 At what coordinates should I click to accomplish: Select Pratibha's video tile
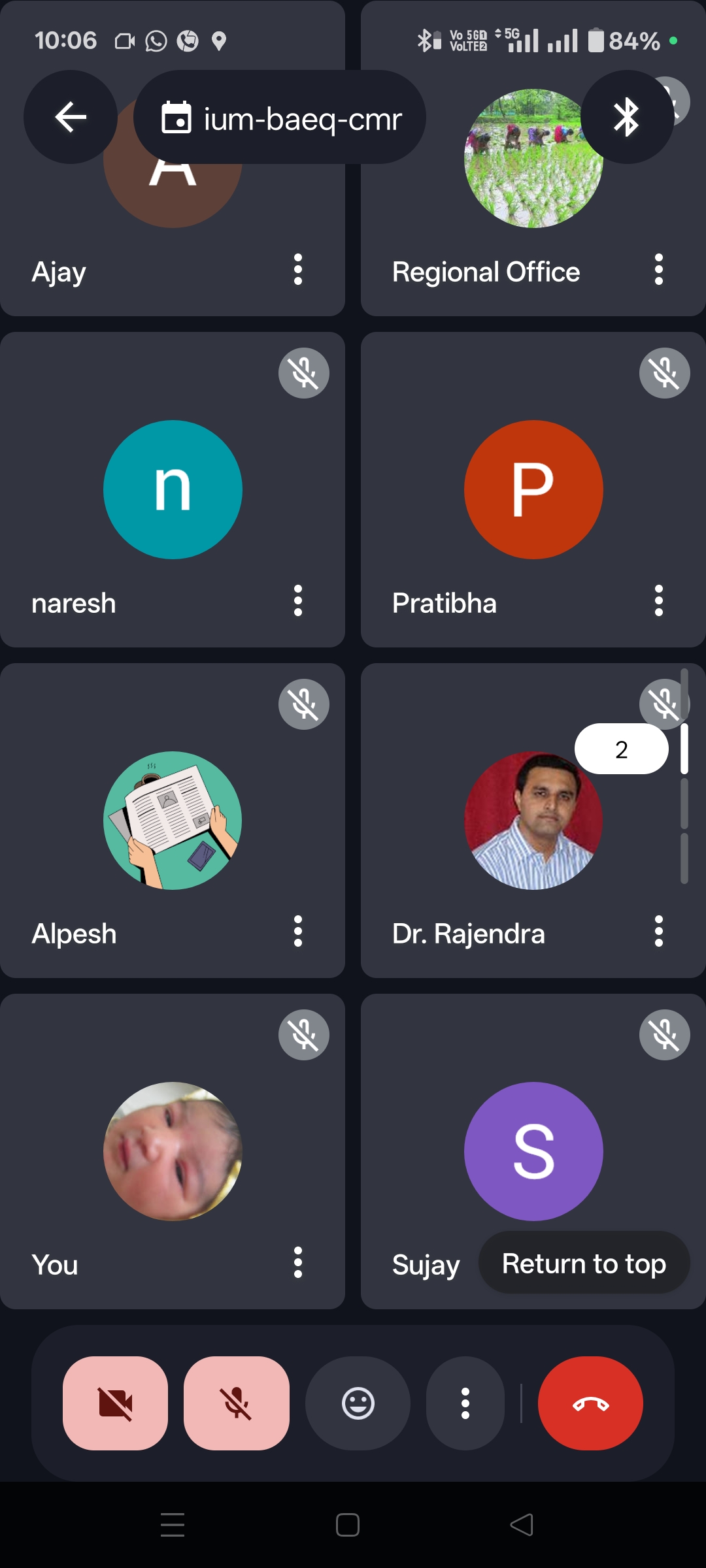coord(533,490)
